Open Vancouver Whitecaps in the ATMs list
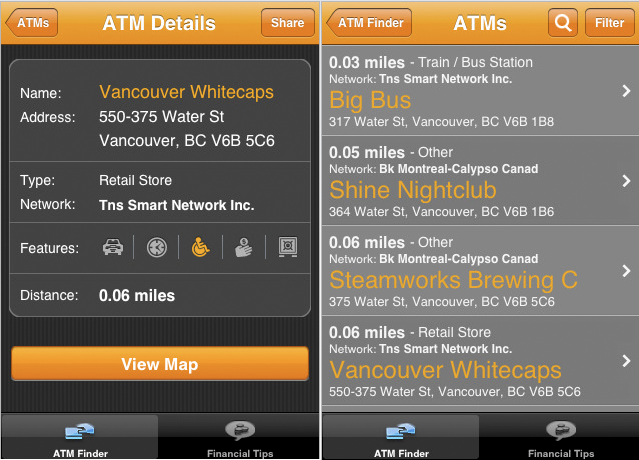The width and height of the screenshot is (639, 460). pyautogui.click(x=480, y=360)
